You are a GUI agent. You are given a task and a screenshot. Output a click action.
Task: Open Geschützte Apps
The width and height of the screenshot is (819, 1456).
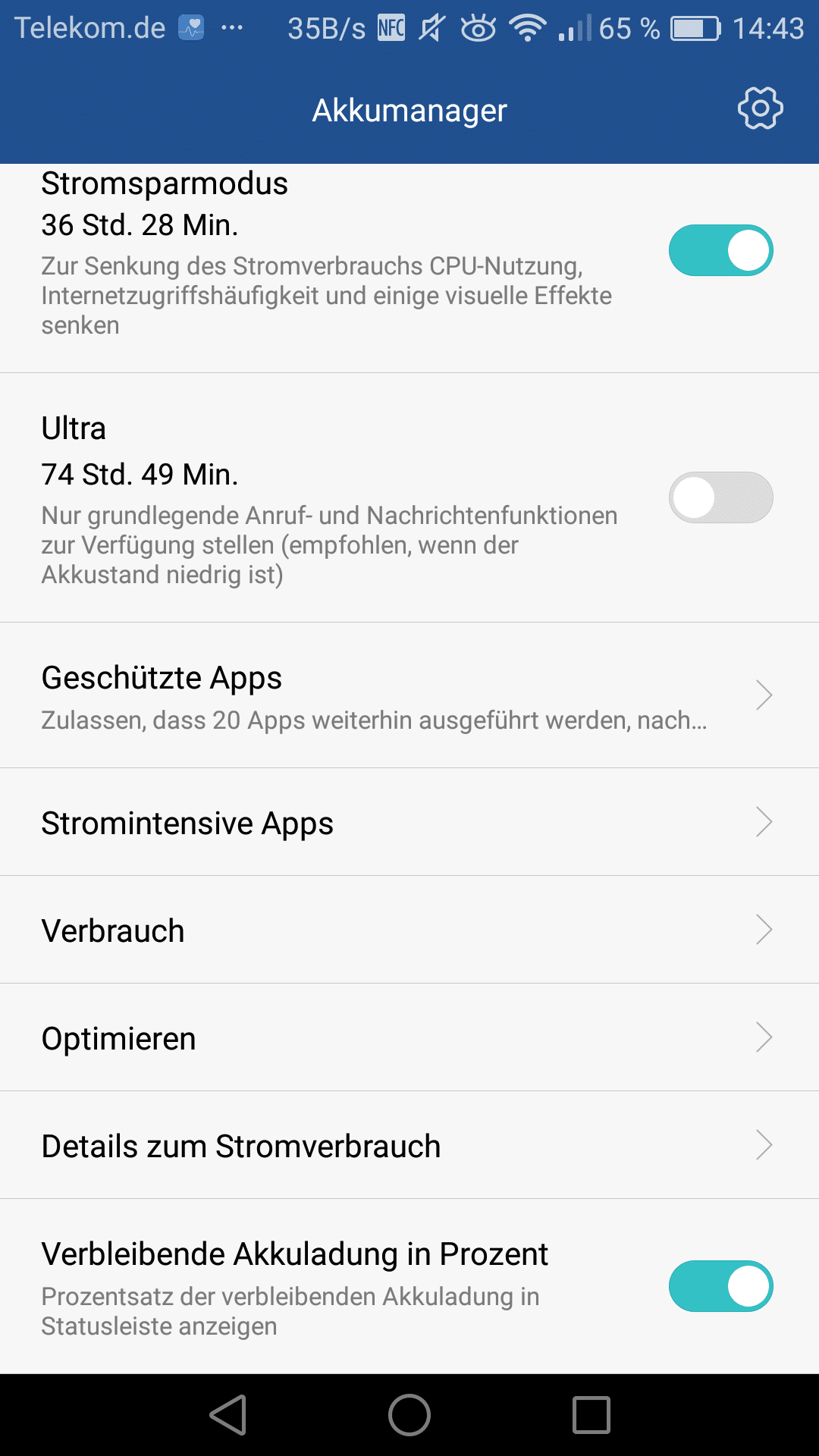point(409,695)
